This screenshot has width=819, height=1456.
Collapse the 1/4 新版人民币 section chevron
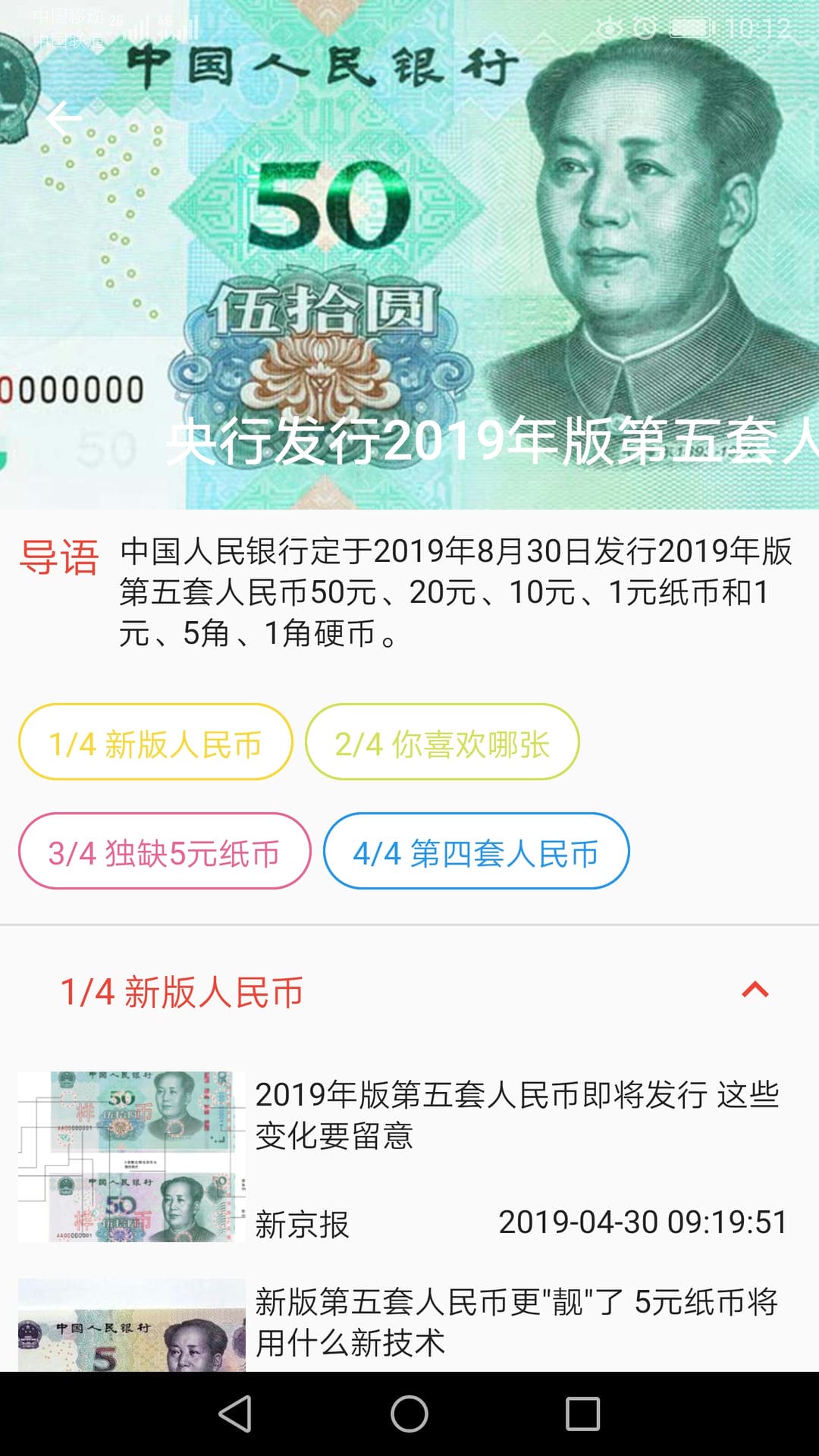pos(755,990)
